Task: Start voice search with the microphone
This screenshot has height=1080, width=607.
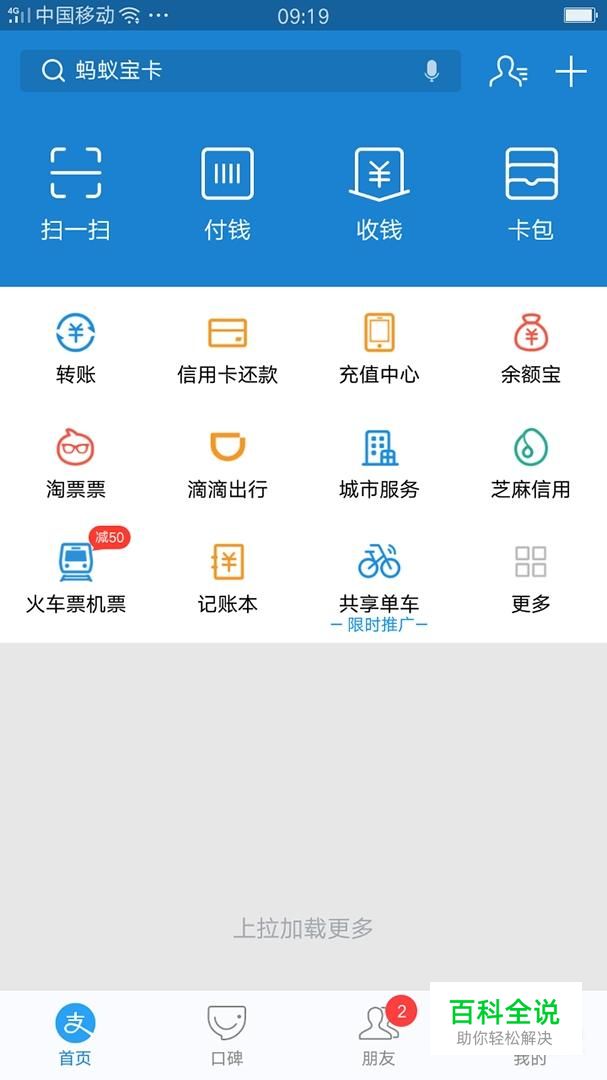Action: [x=431, y=71]
